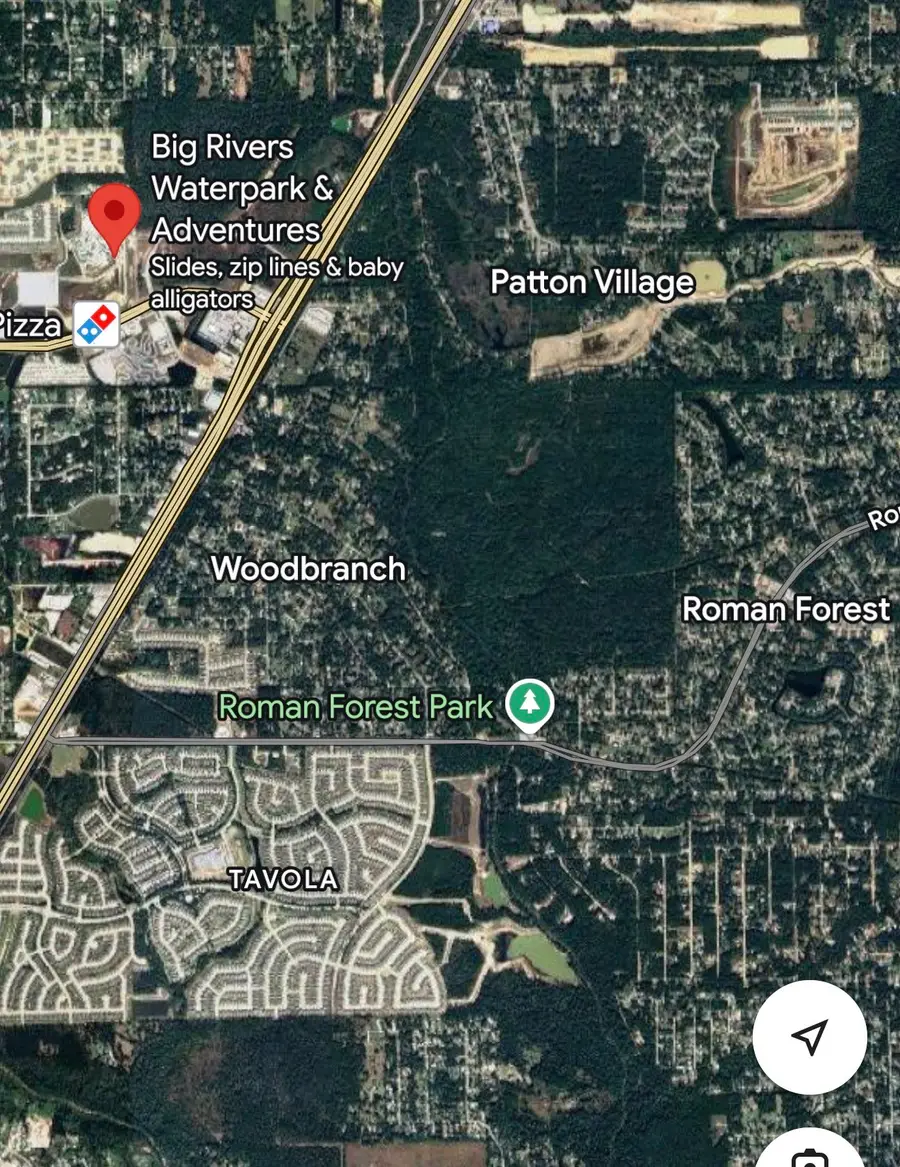Select the Patton Village place label
Viewport: 900px width, 1167px height.
[x=592, y=283]
